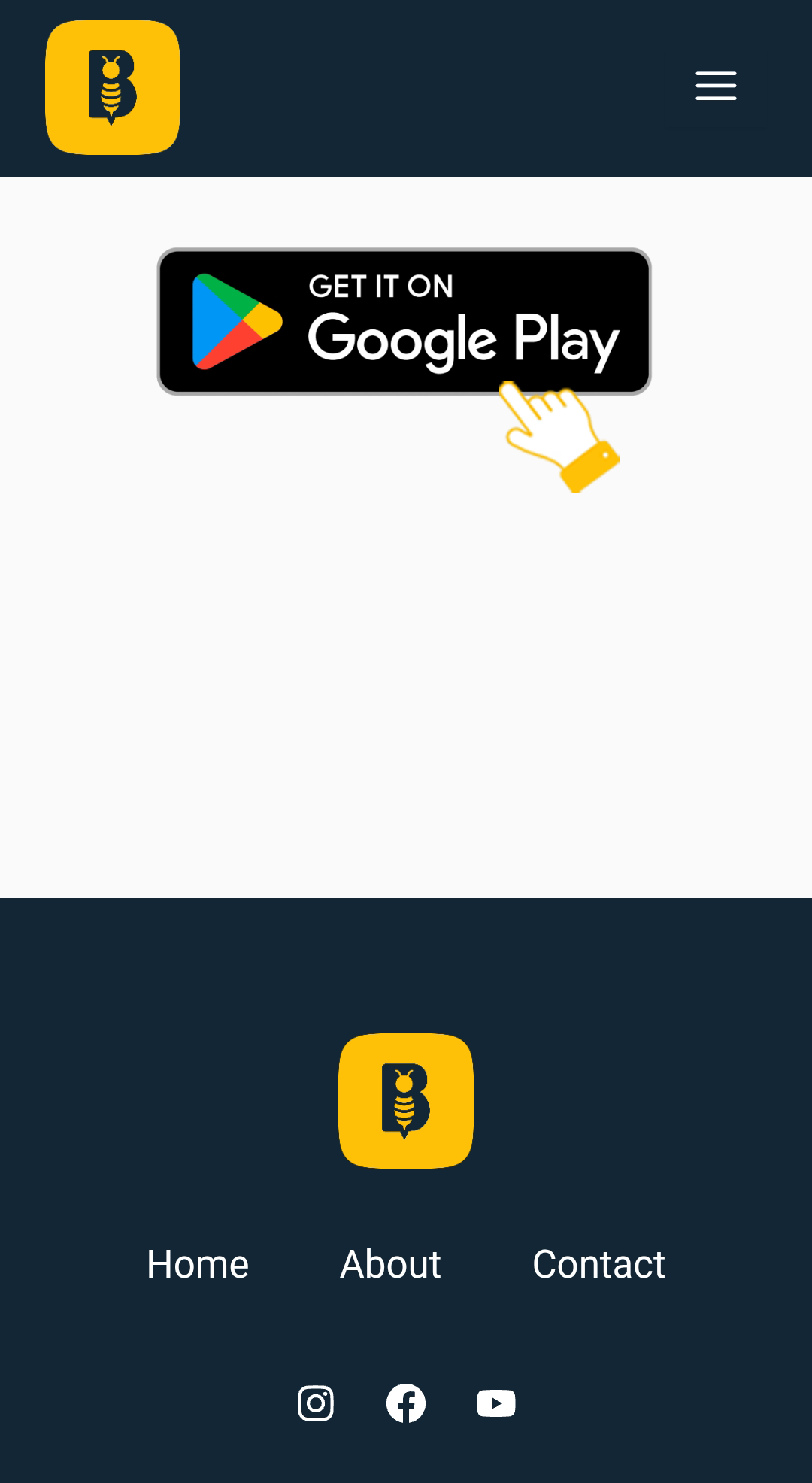Open the hamburger menu
This screenshot has width=812, height=1483.
point(716,86)
